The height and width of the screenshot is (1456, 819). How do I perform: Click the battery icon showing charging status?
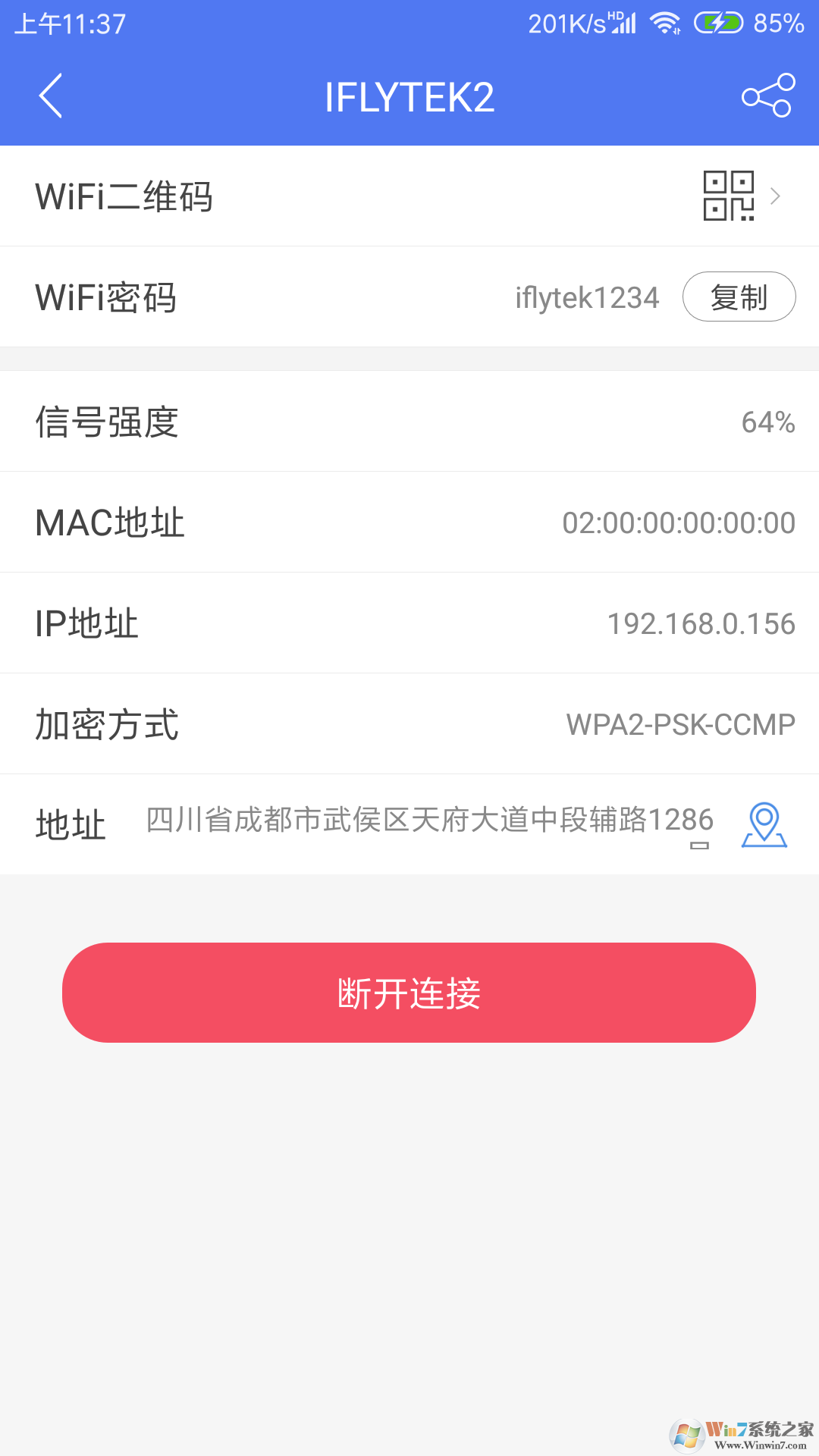tap(717, 24)
